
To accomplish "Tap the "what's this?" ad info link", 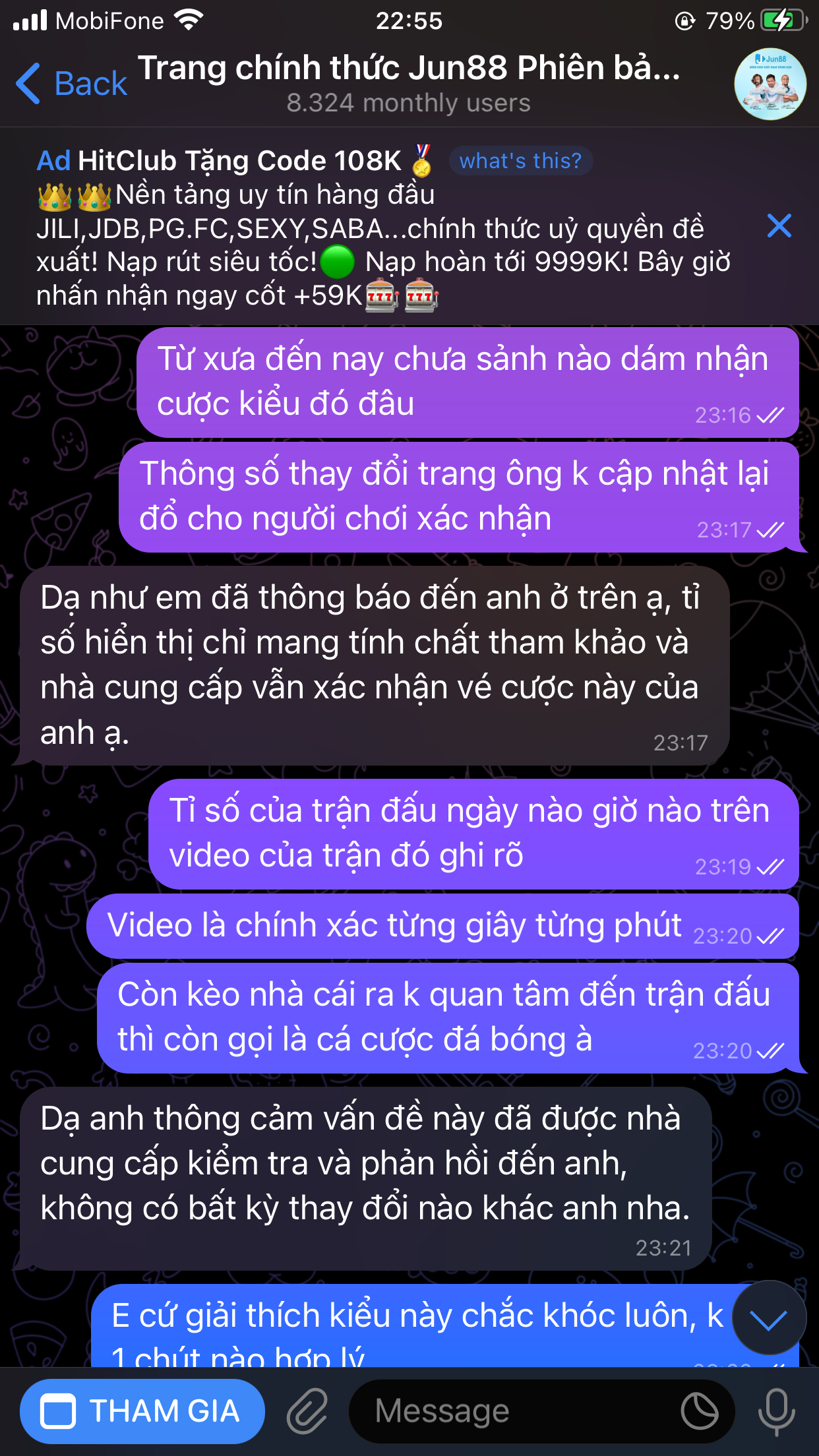I will coord(520,161).
